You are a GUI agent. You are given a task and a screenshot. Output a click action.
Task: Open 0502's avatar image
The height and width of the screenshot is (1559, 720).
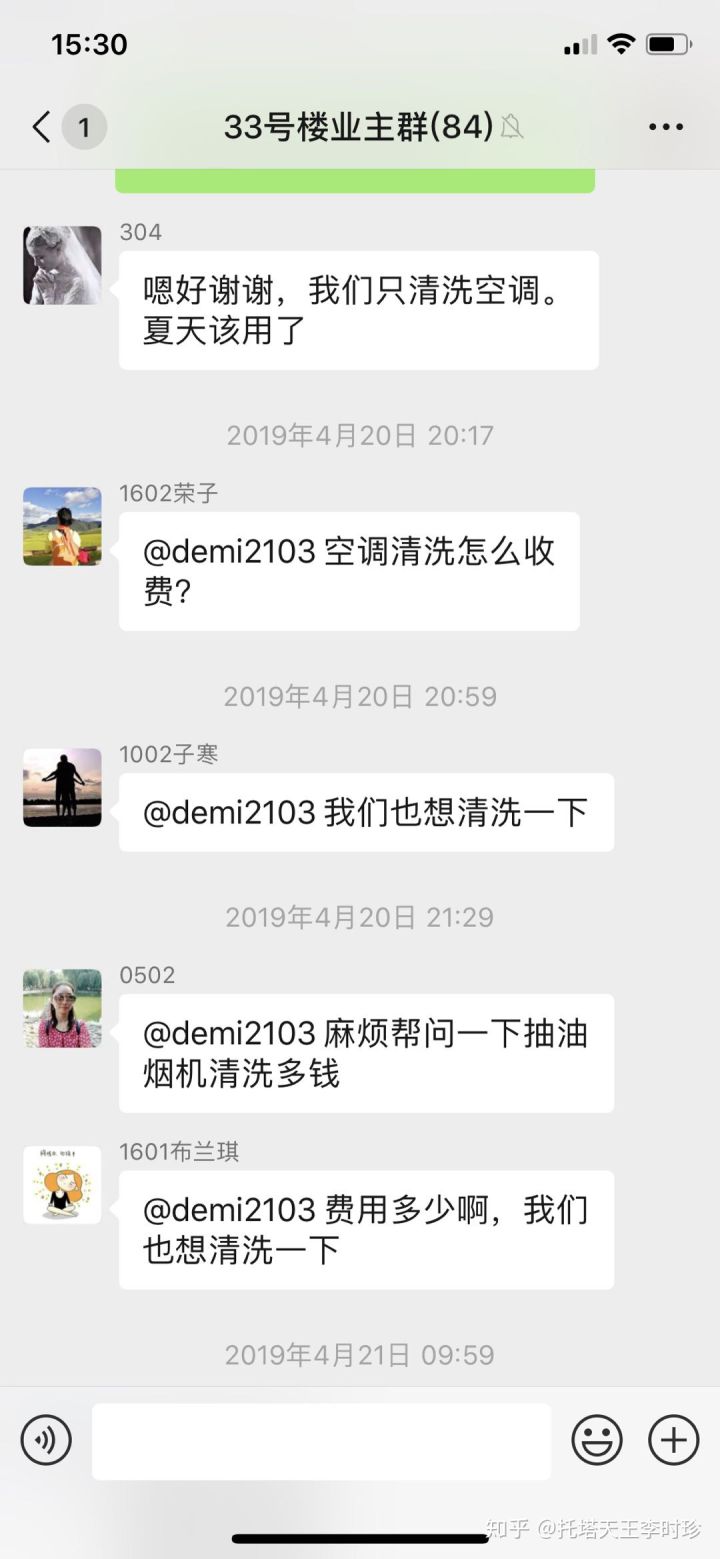pyautogui.click(x=61, y=1008)
